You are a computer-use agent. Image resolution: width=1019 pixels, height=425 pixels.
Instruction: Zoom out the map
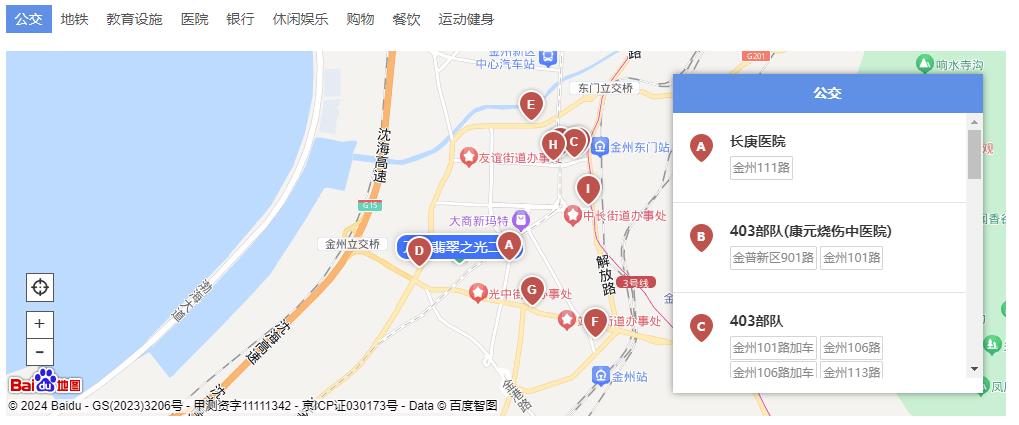tap(40, 352)
